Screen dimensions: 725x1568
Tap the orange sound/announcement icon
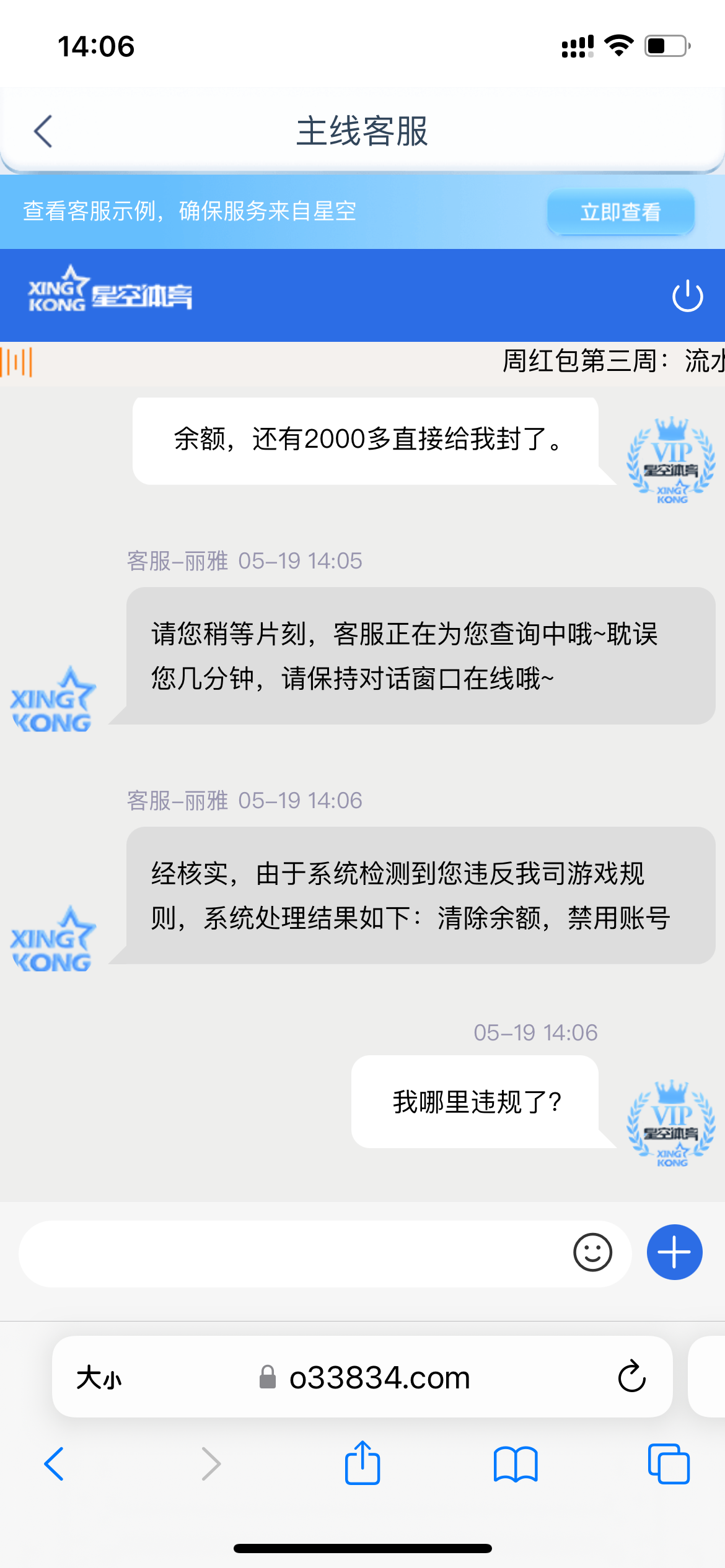17,364
